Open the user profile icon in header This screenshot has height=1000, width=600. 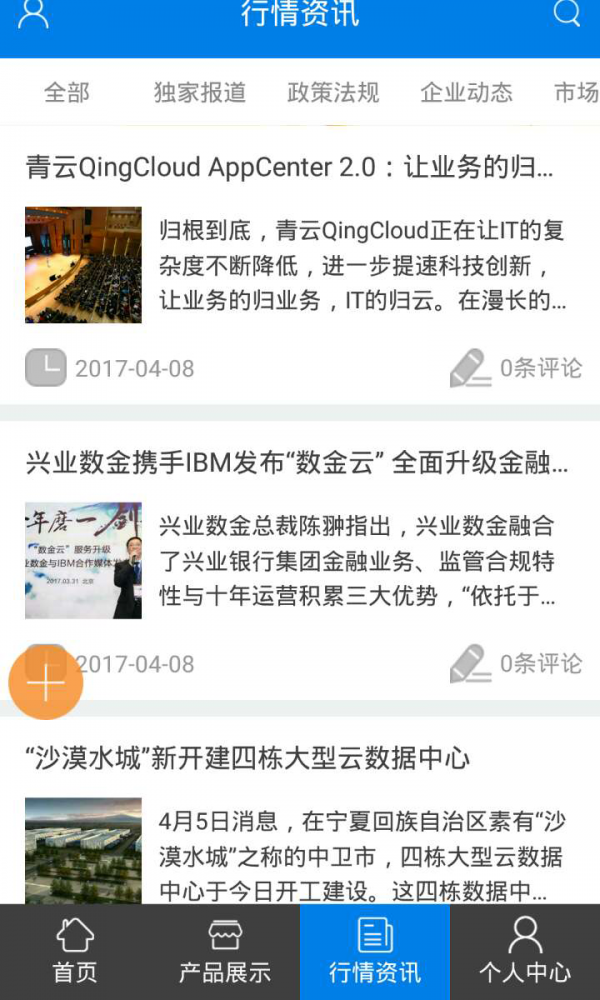[33, 14]
